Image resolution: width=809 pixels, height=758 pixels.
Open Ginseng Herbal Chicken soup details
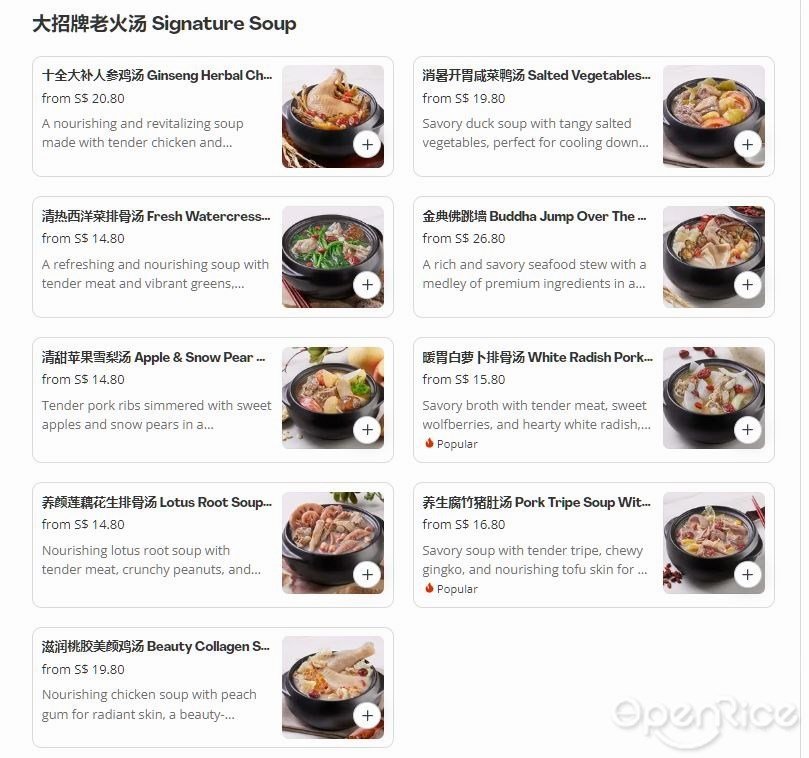pyautogui.click(x=157, y=76)
